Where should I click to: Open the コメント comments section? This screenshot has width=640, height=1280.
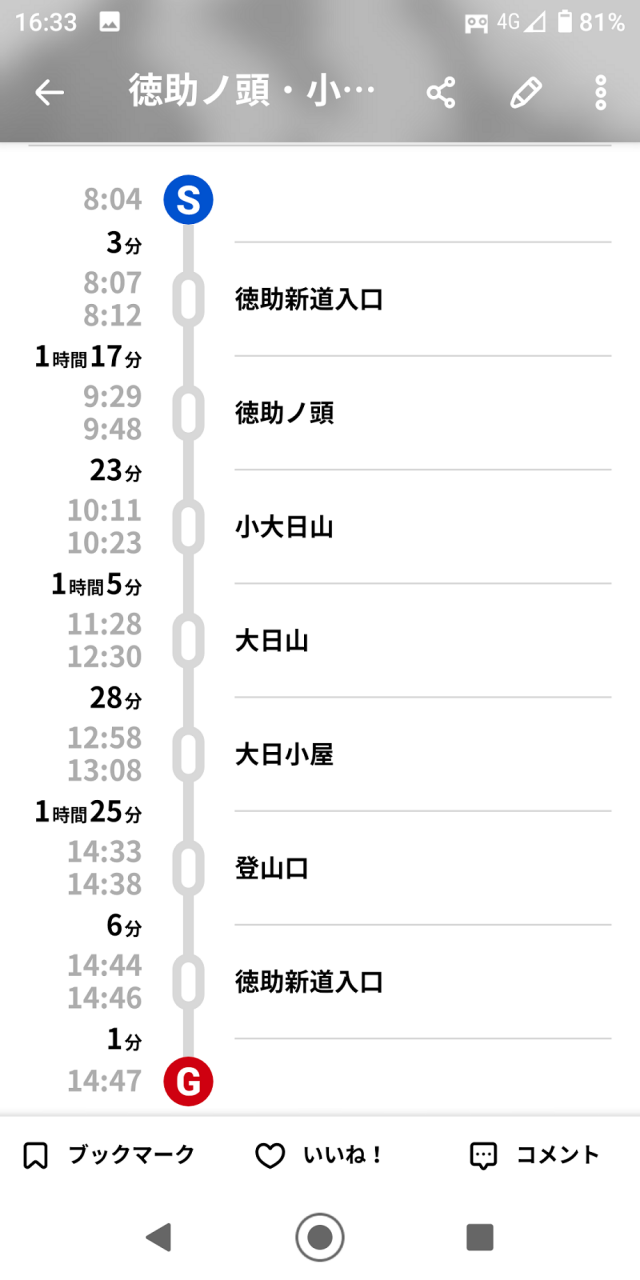(534, 1156)
